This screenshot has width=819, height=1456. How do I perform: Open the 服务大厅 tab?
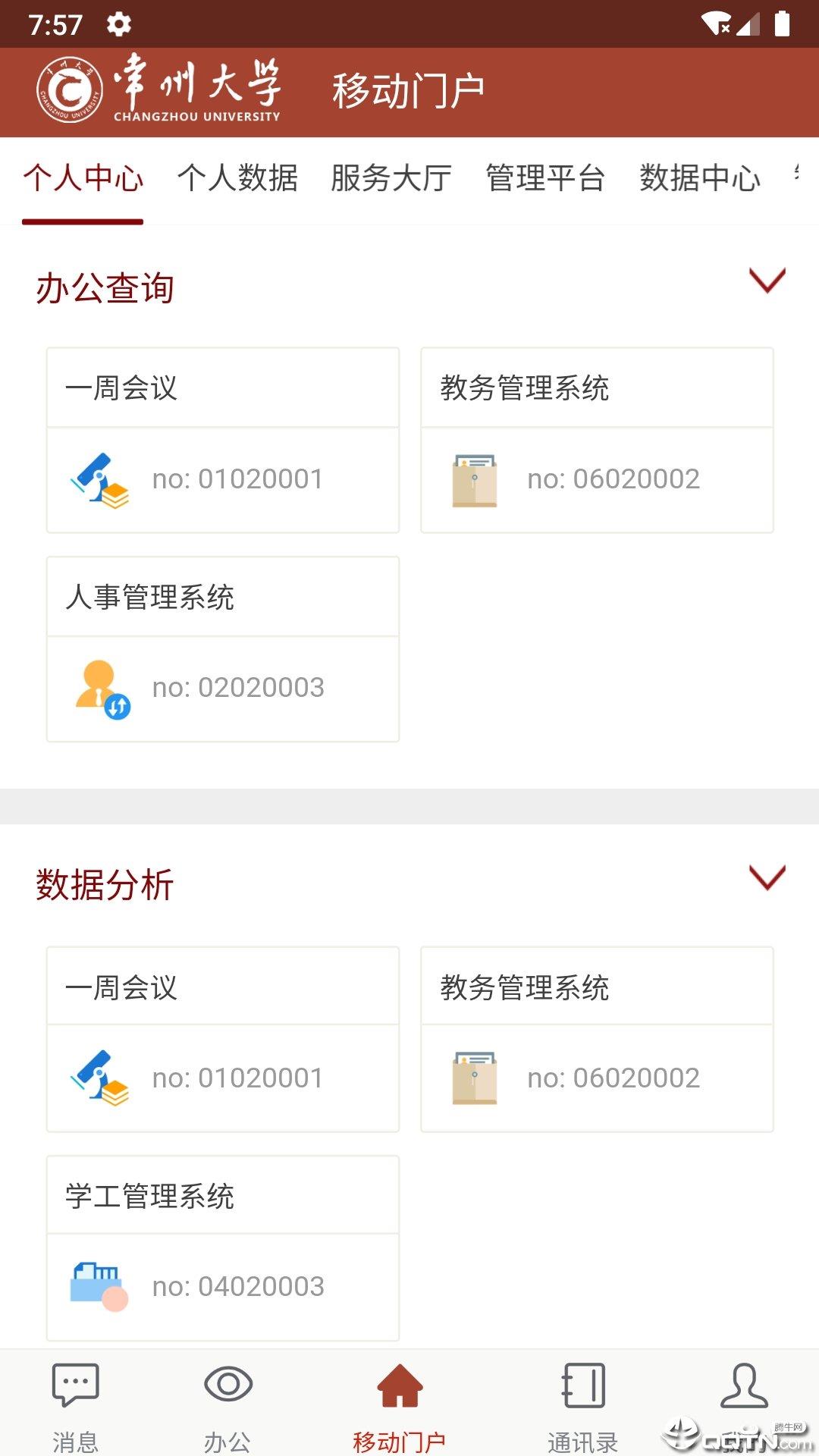click(391, 178)
